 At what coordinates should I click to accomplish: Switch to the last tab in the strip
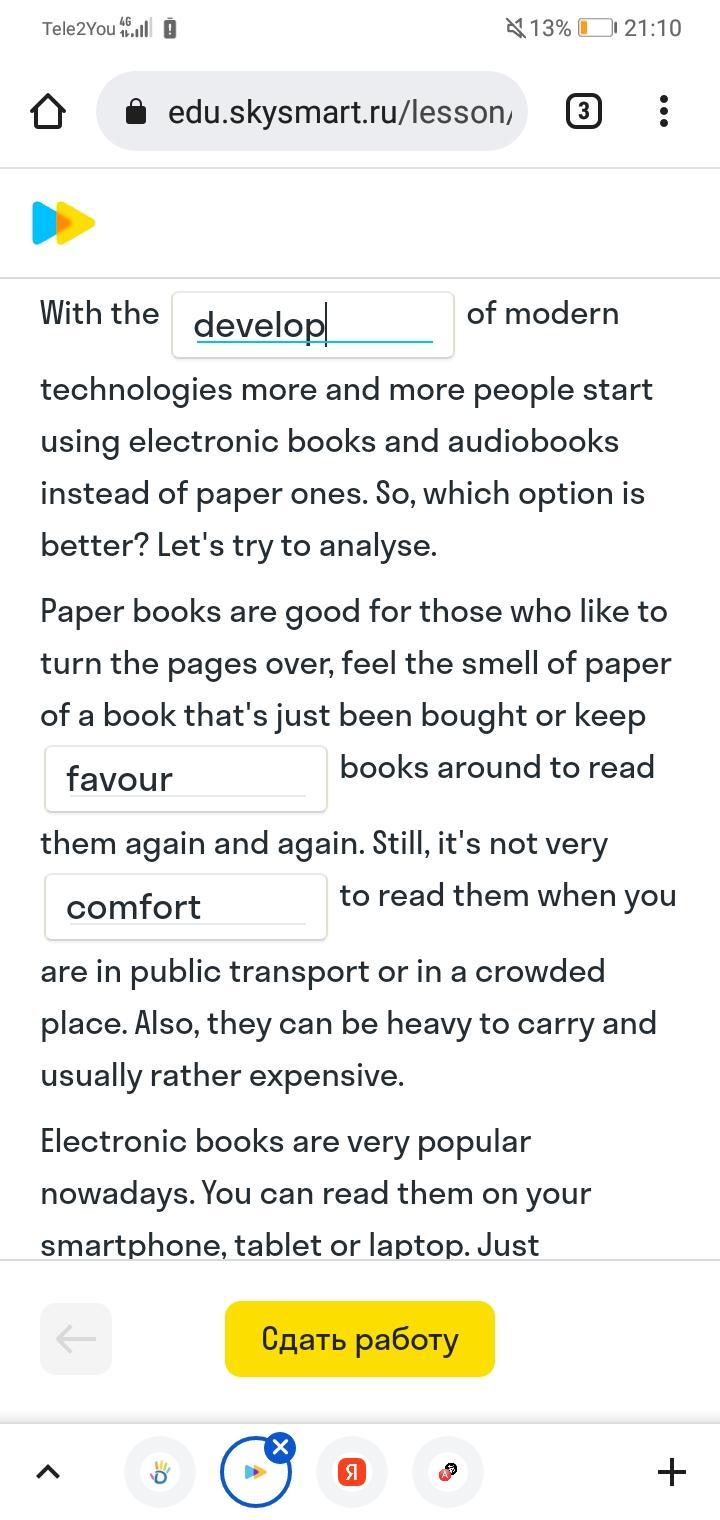pyautogui.click(x=448, y=1471)
